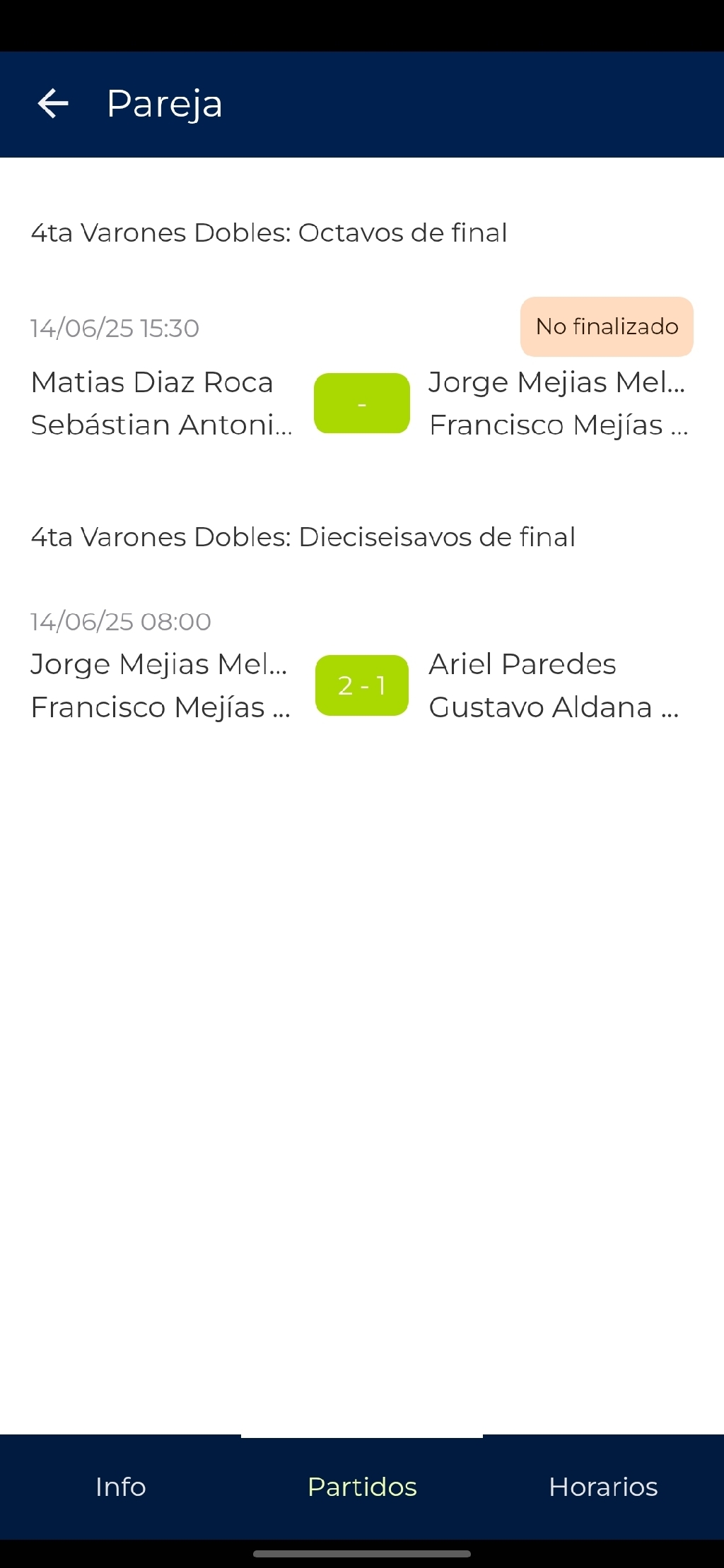
Task: Open the Horarios tab
Action: point(603,1487)
